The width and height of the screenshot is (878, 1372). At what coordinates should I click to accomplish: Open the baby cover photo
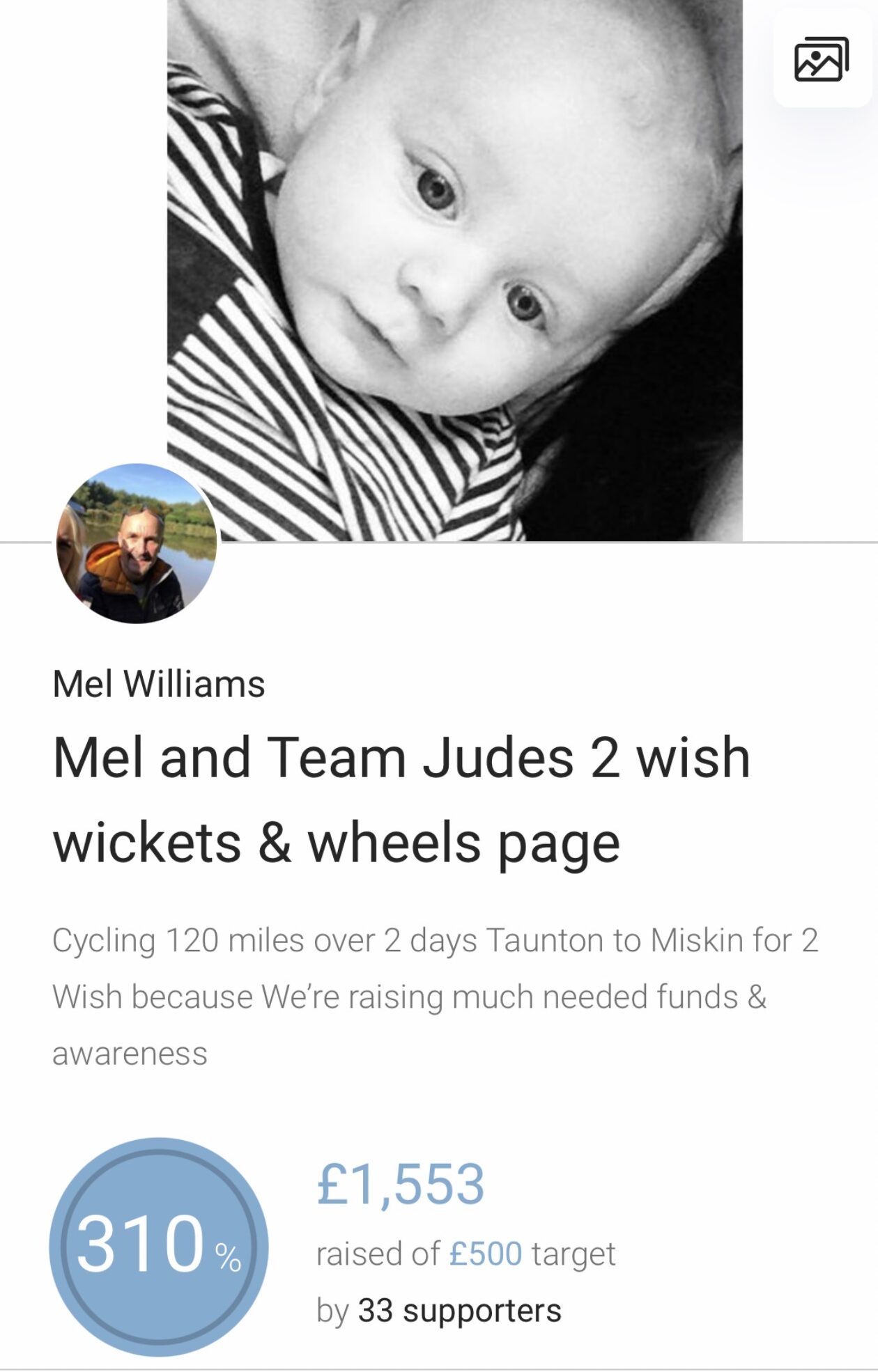[454, 265]
